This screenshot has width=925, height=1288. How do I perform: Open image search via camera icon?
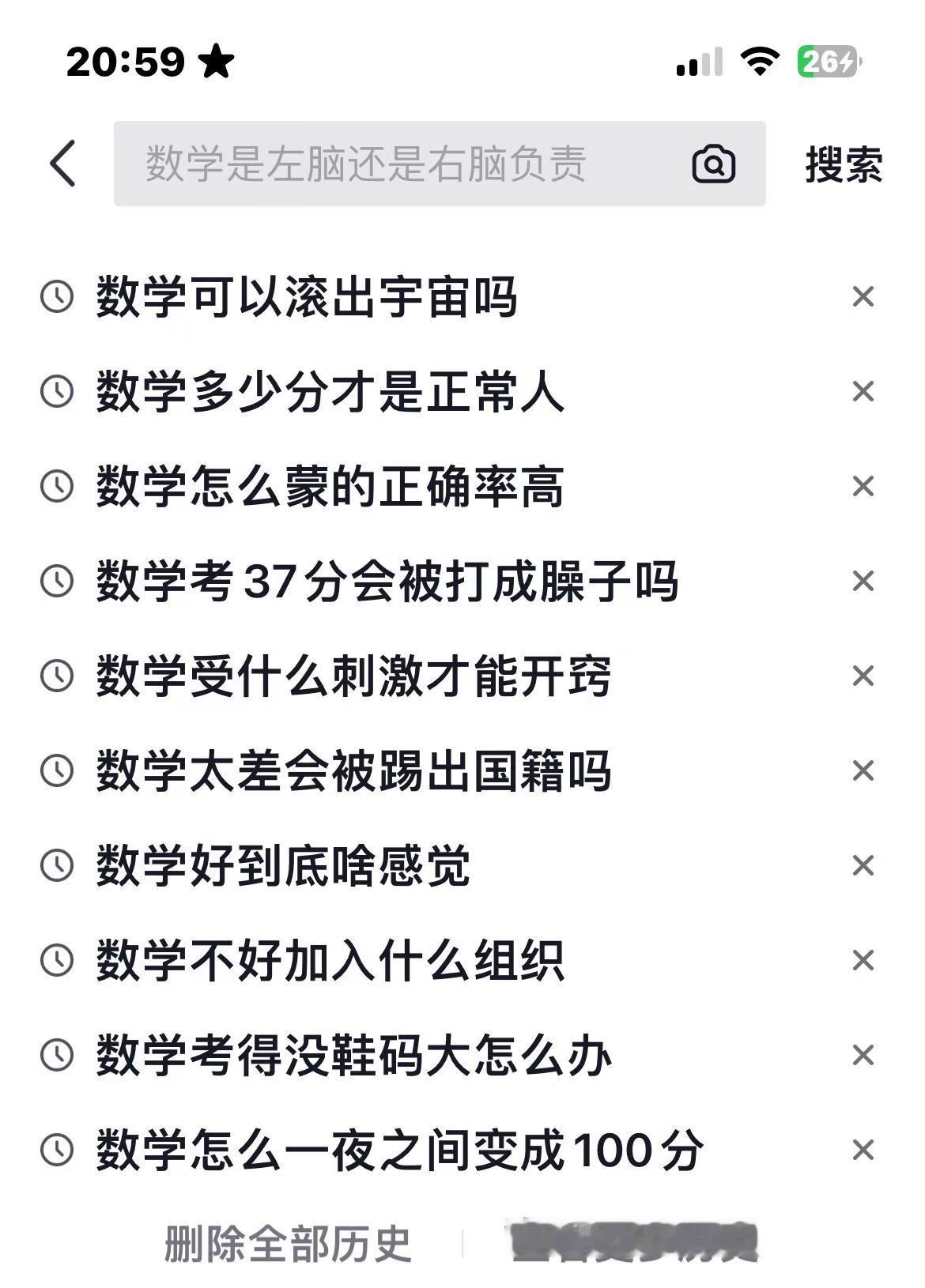pyautogui.click(x=714, y=165)
